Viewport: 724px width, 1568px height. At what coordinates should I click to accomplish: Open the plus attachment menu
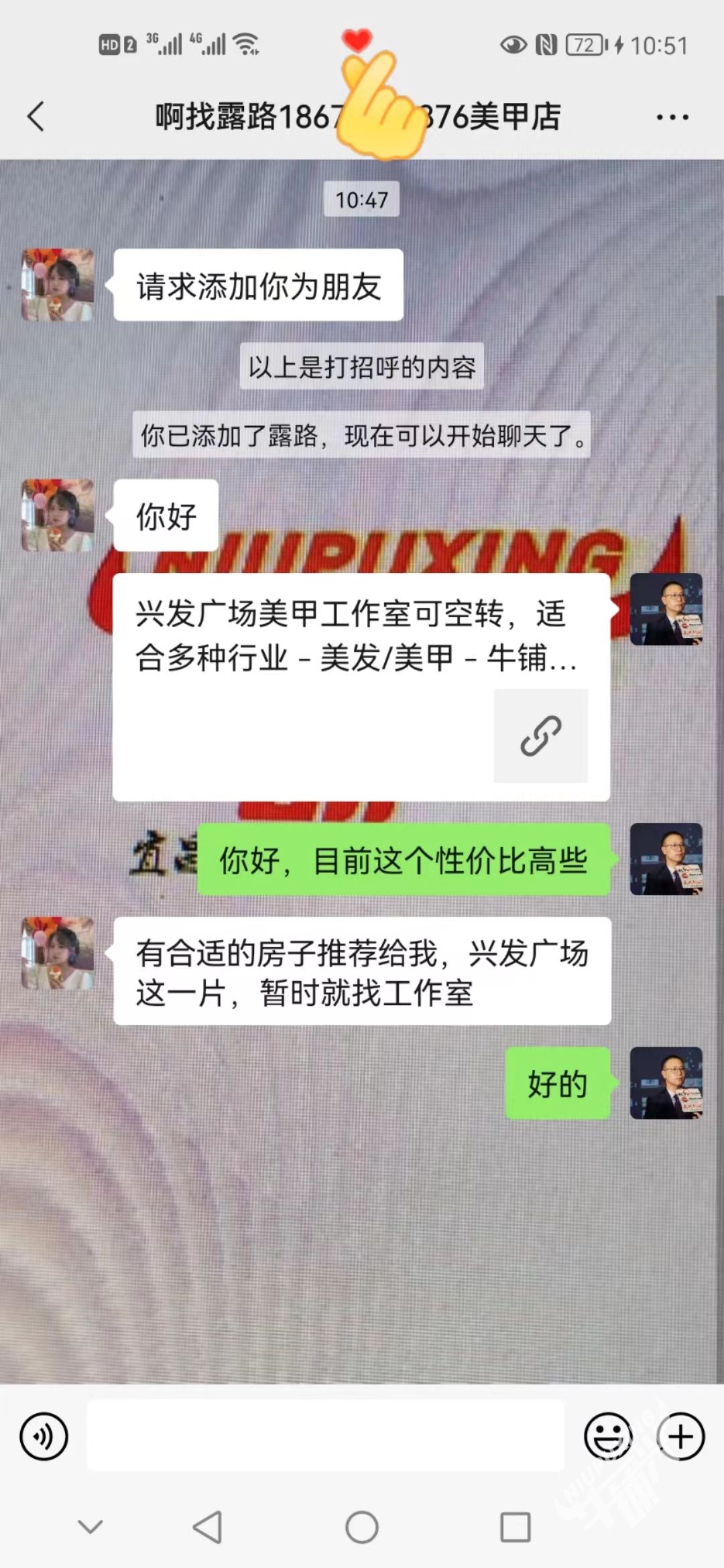[680, 1436]
